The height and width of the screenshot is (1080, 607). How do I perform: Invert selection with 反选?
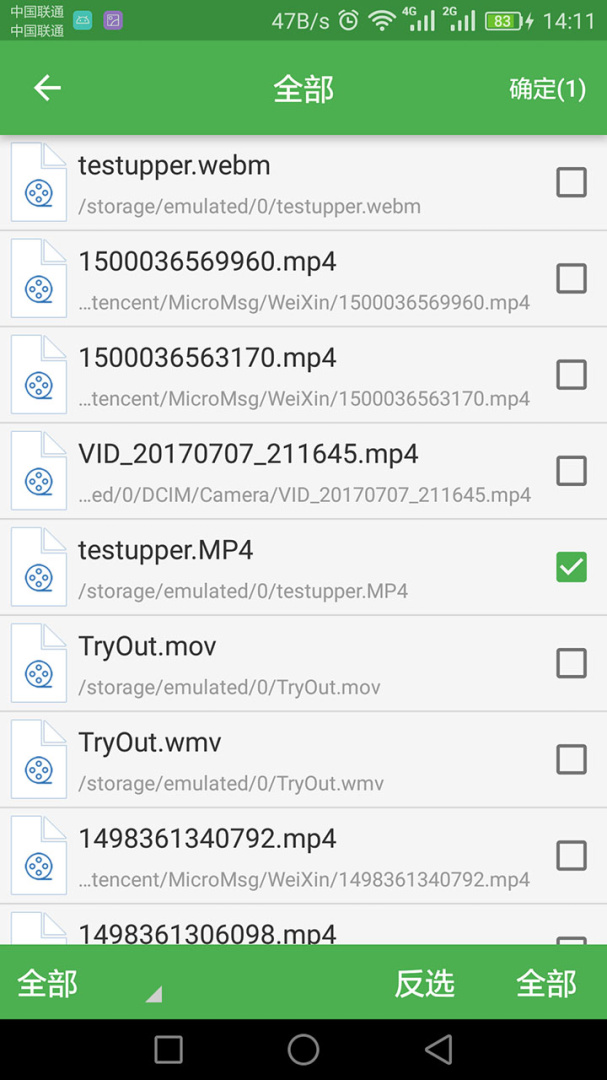coord(424,983)
